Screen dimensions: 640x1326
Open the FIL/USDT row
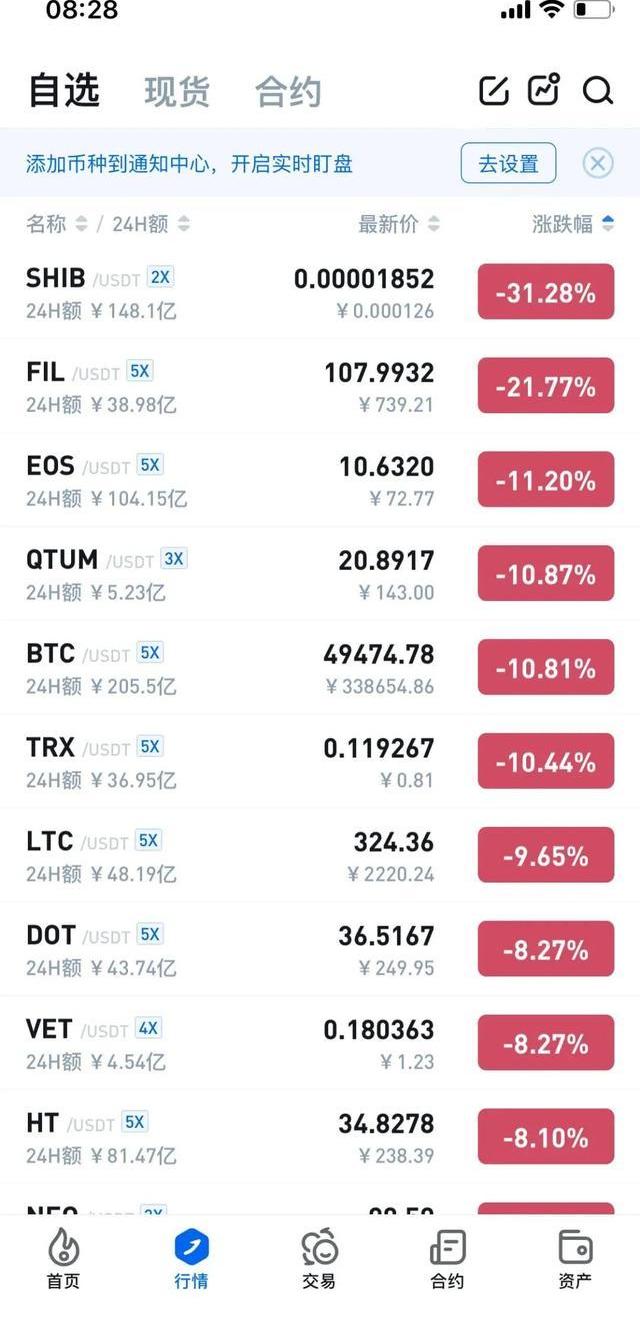[230, 386]
